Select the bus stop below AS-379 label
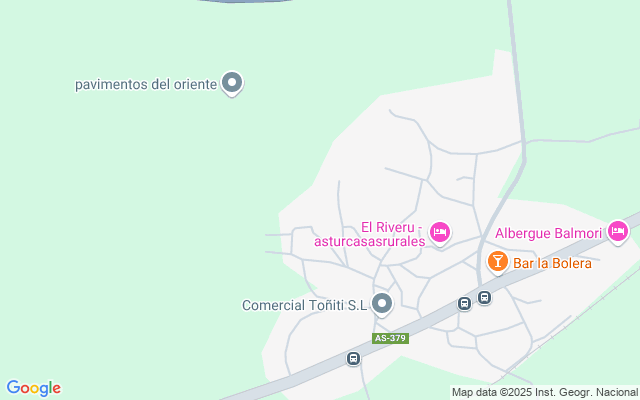 pos(353,358)
